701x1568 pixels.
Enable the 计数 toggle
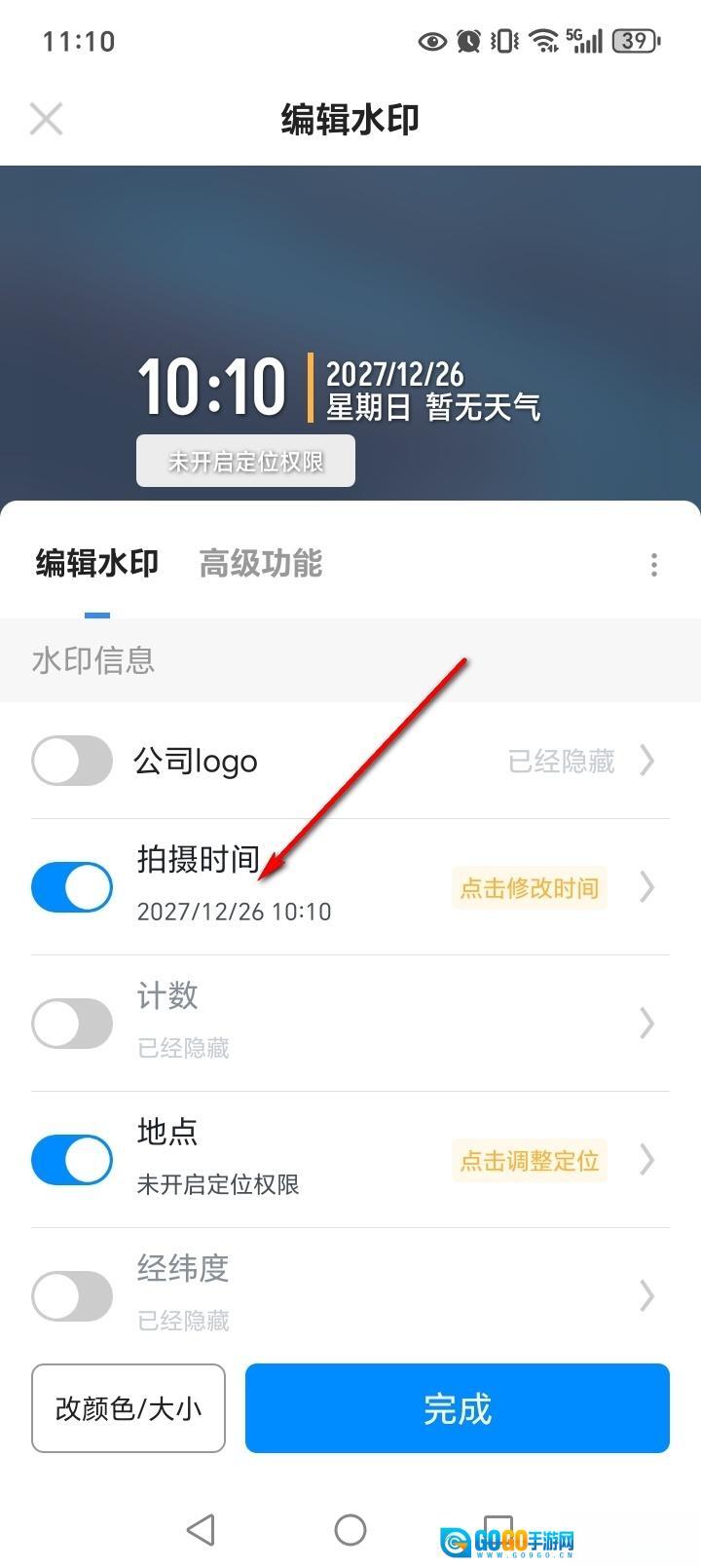tap(72, 1024)
